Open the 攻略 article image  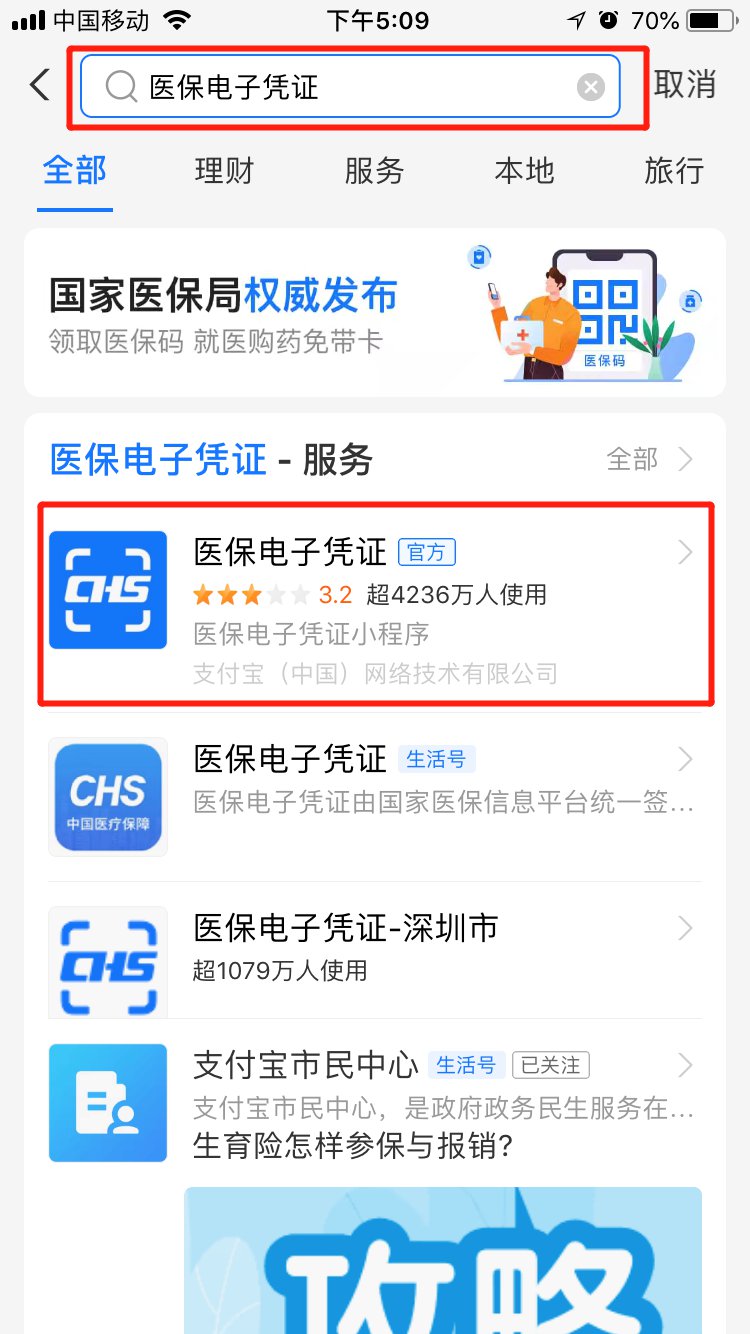442,1260
